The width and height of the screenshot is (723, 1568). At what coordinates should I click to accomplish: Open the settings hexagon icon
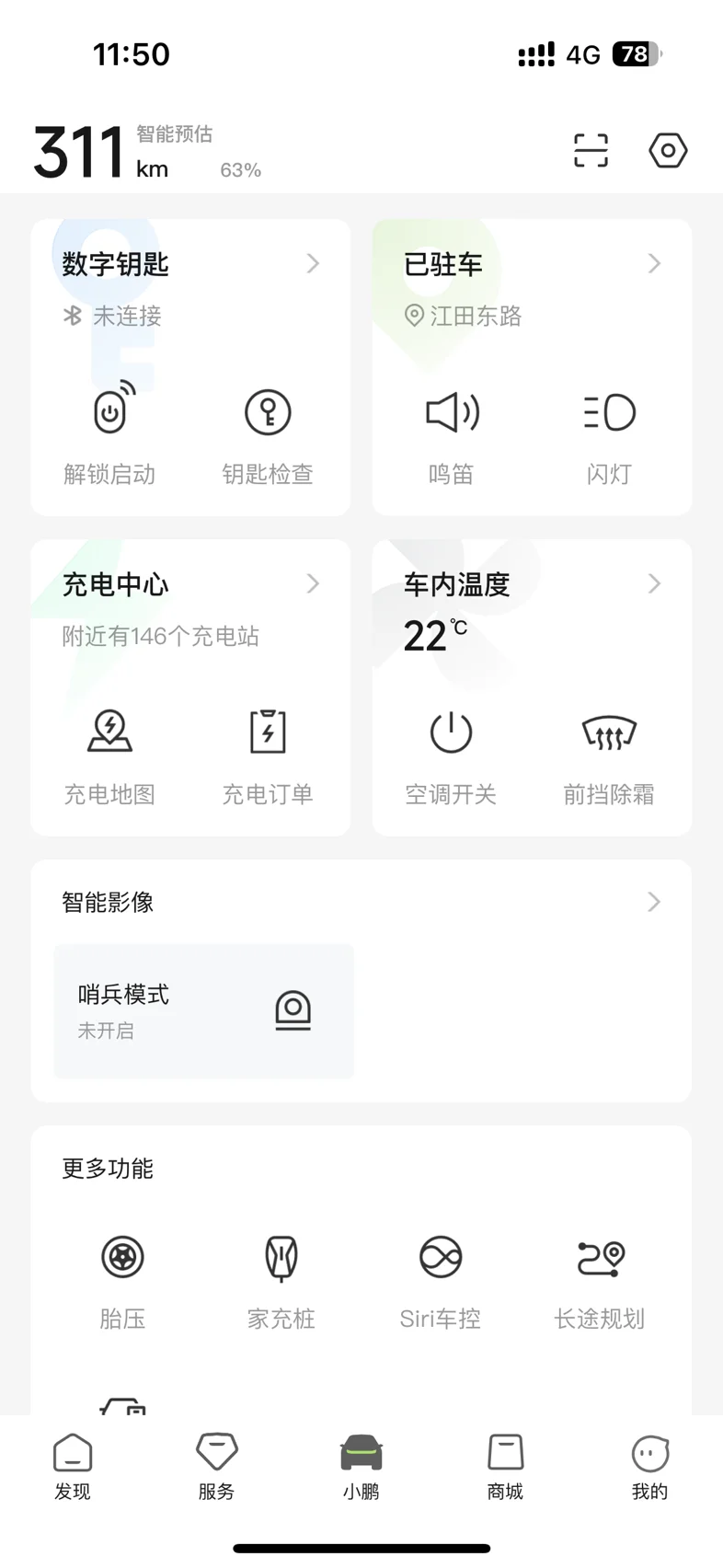coord(668,150)
